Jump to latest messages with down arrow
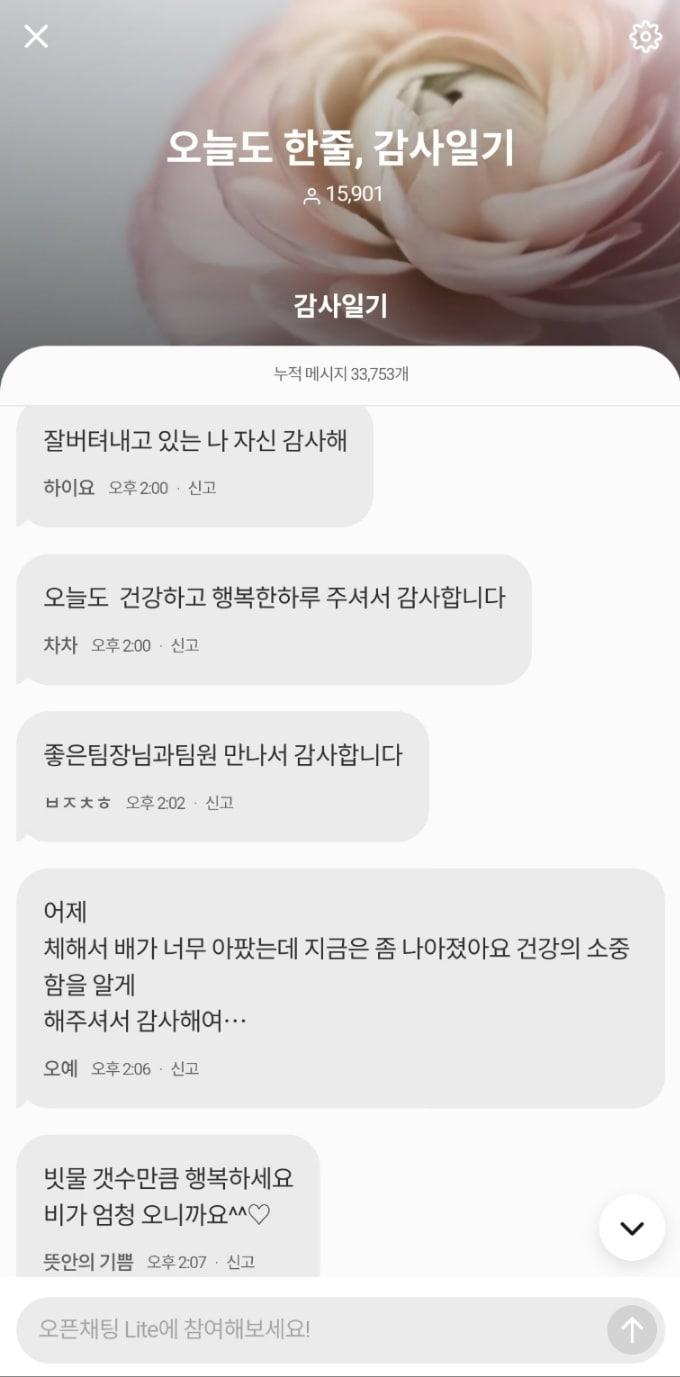 pos(632,1228)
